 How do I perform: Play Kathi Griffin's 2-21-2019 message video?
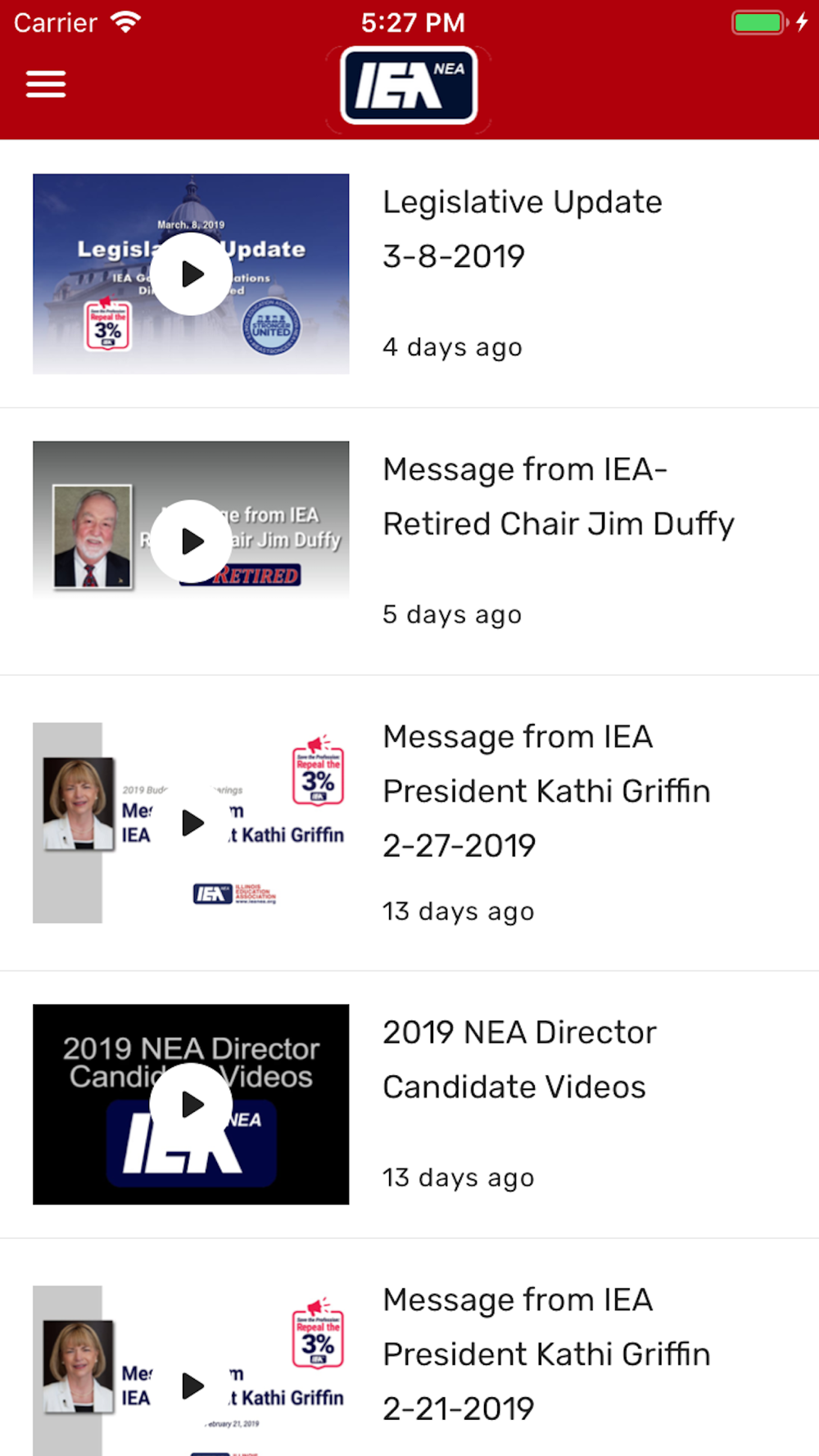[x=192, y=1386]
